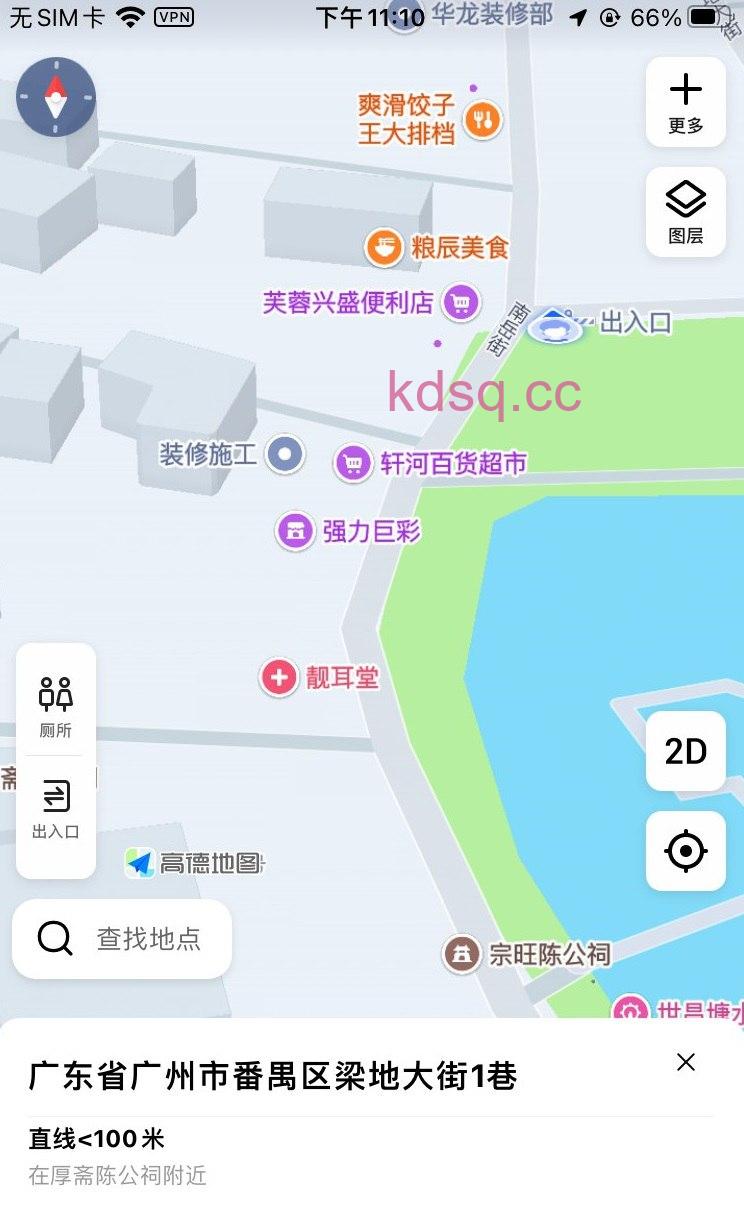Viewport: 744px width, 1210px height.
Task: Toggle the map to 2D view
Action: [686, 751]
